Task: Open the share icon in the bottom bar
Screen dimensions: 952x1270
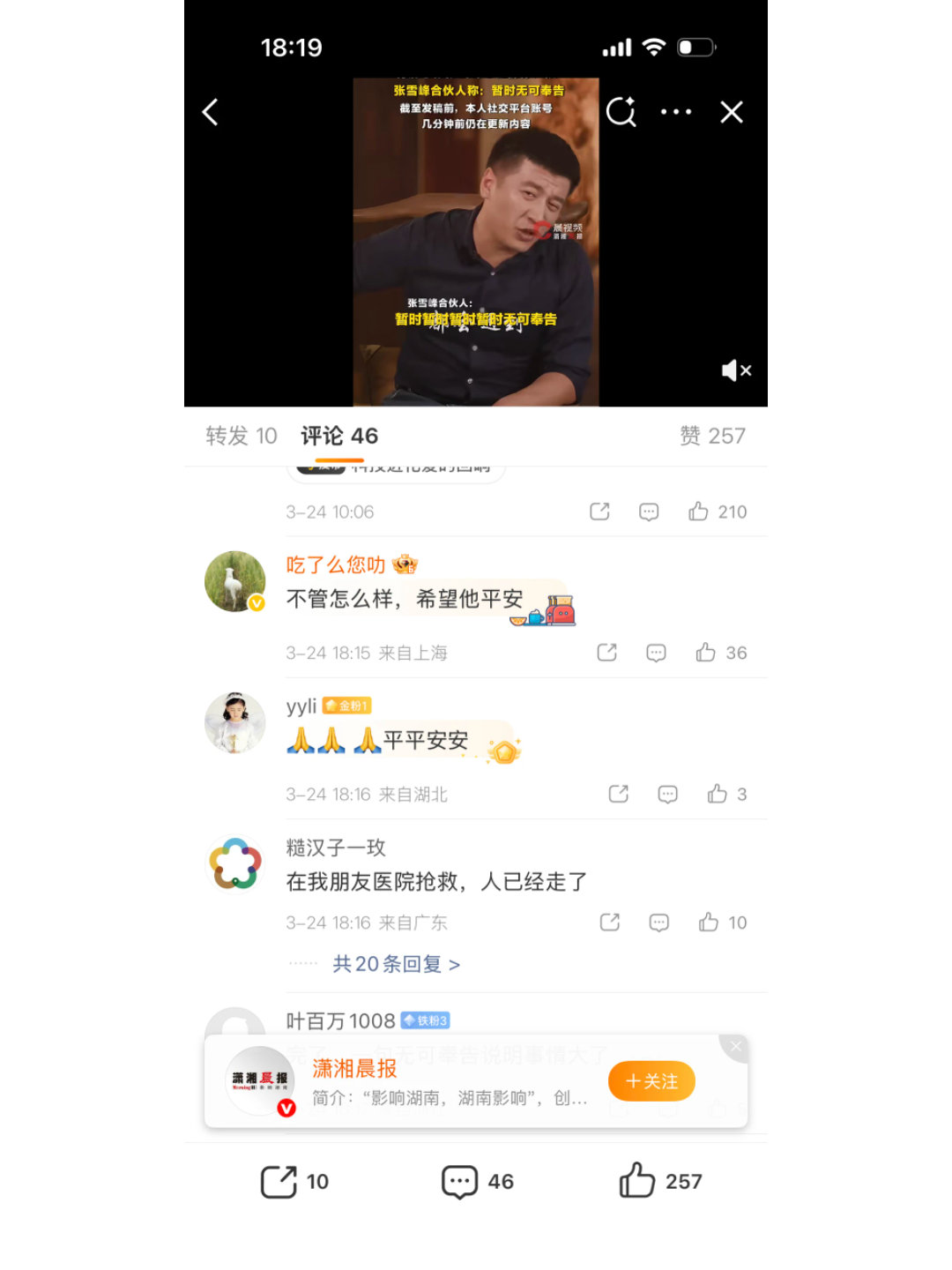Action: (x=277, y=1180)
